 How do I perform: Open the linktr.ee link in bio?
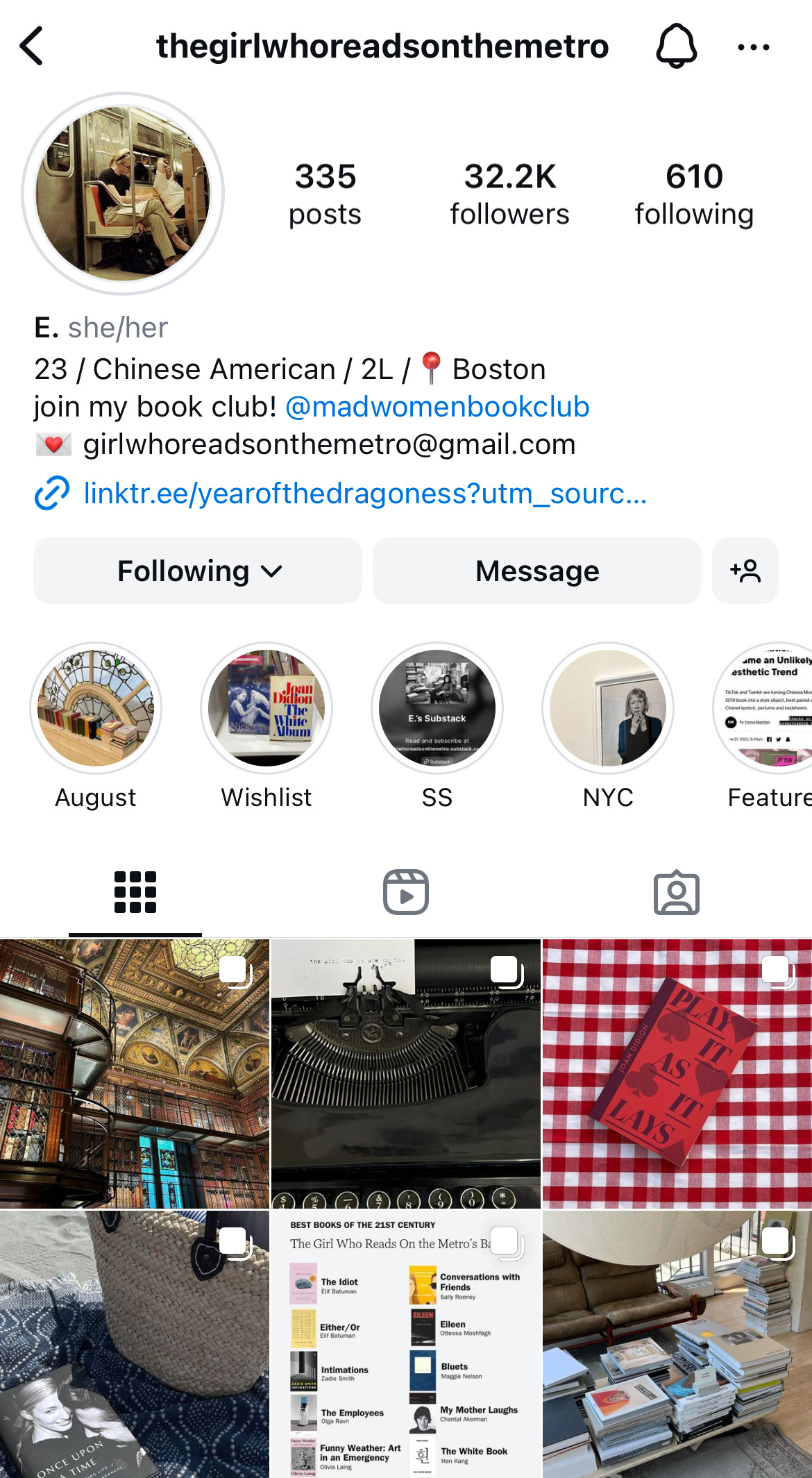[x=364, y=494]
